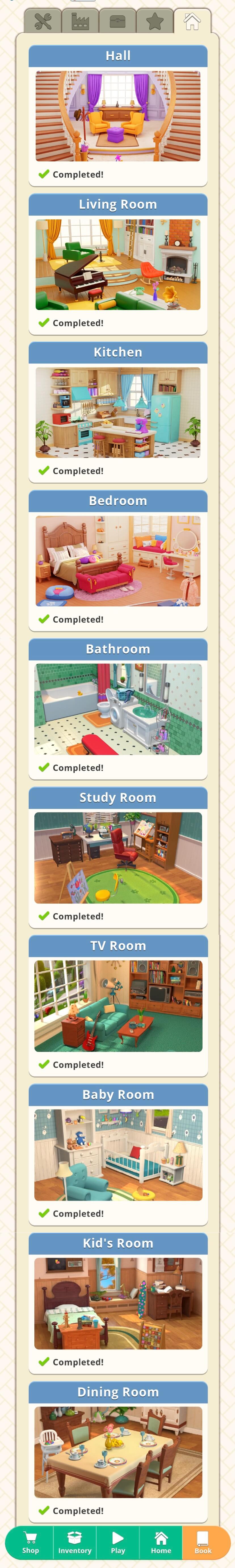Open the Study Room card
The width and height of the screenshot is (235, 1568).
(118, 858)
